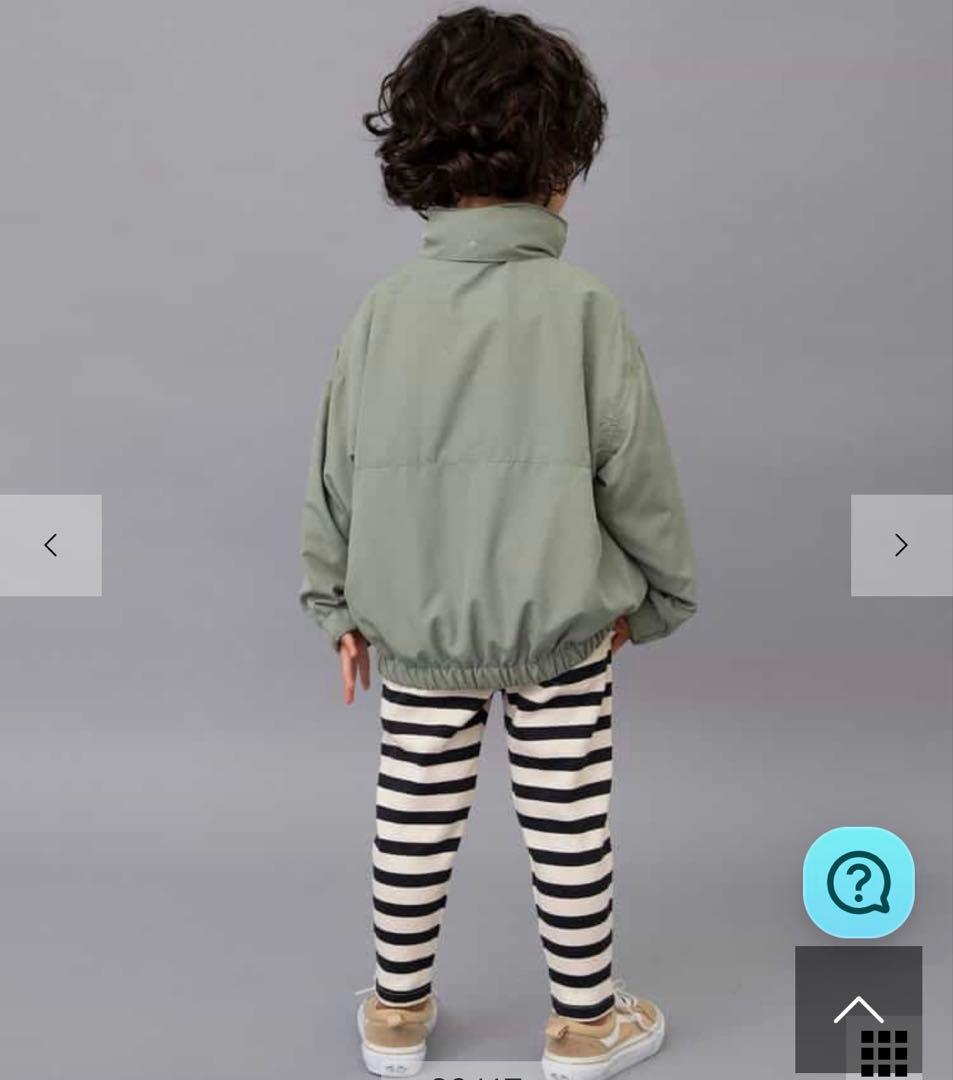Show the previous product image
This screenshot has height=1080, width=953.
click(50, 545)
